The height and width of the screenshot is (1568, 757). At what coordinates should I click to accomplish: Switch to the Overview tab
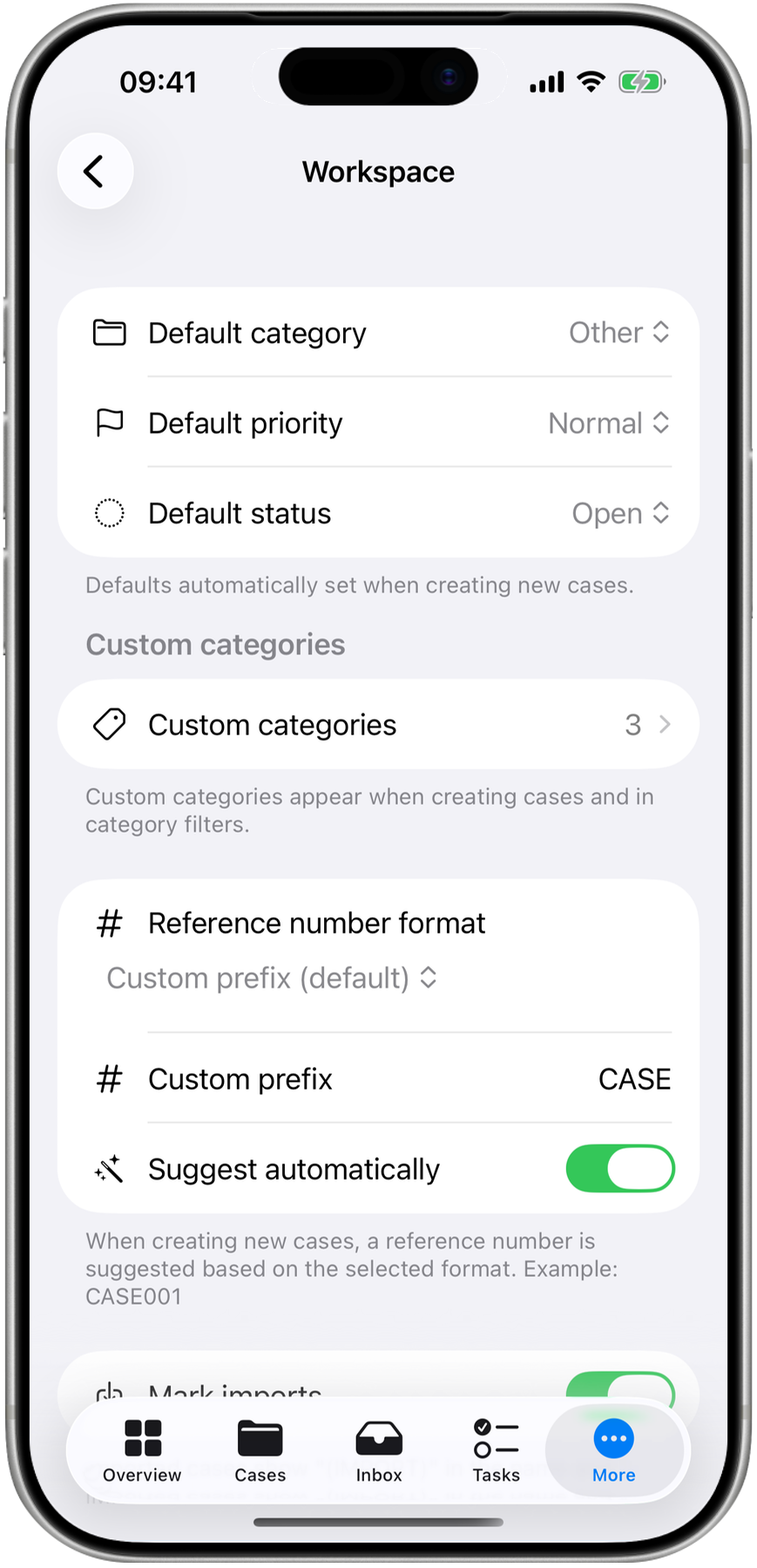click(x=142, y=1450)
